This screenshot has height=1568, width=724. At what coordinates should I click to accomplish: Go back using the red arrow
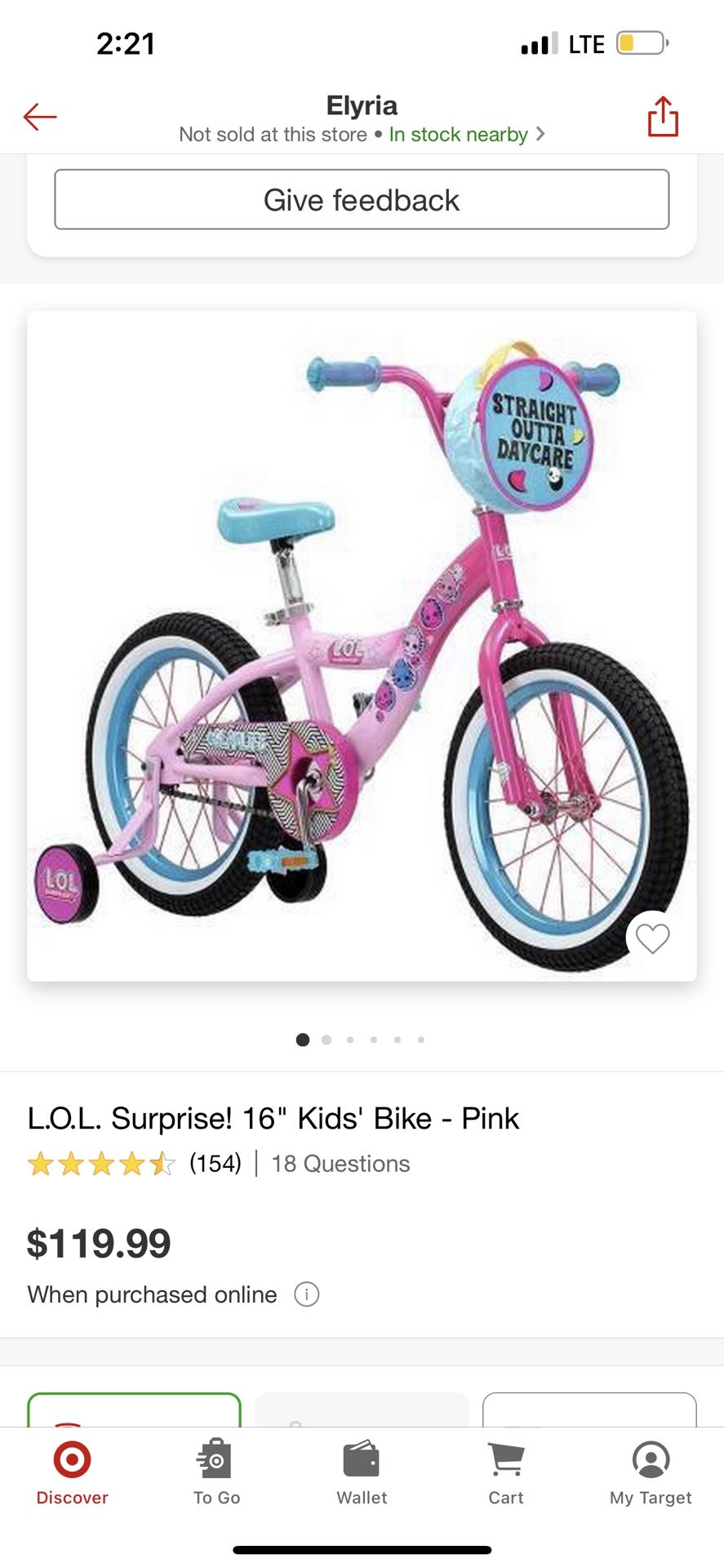[40, 117]
